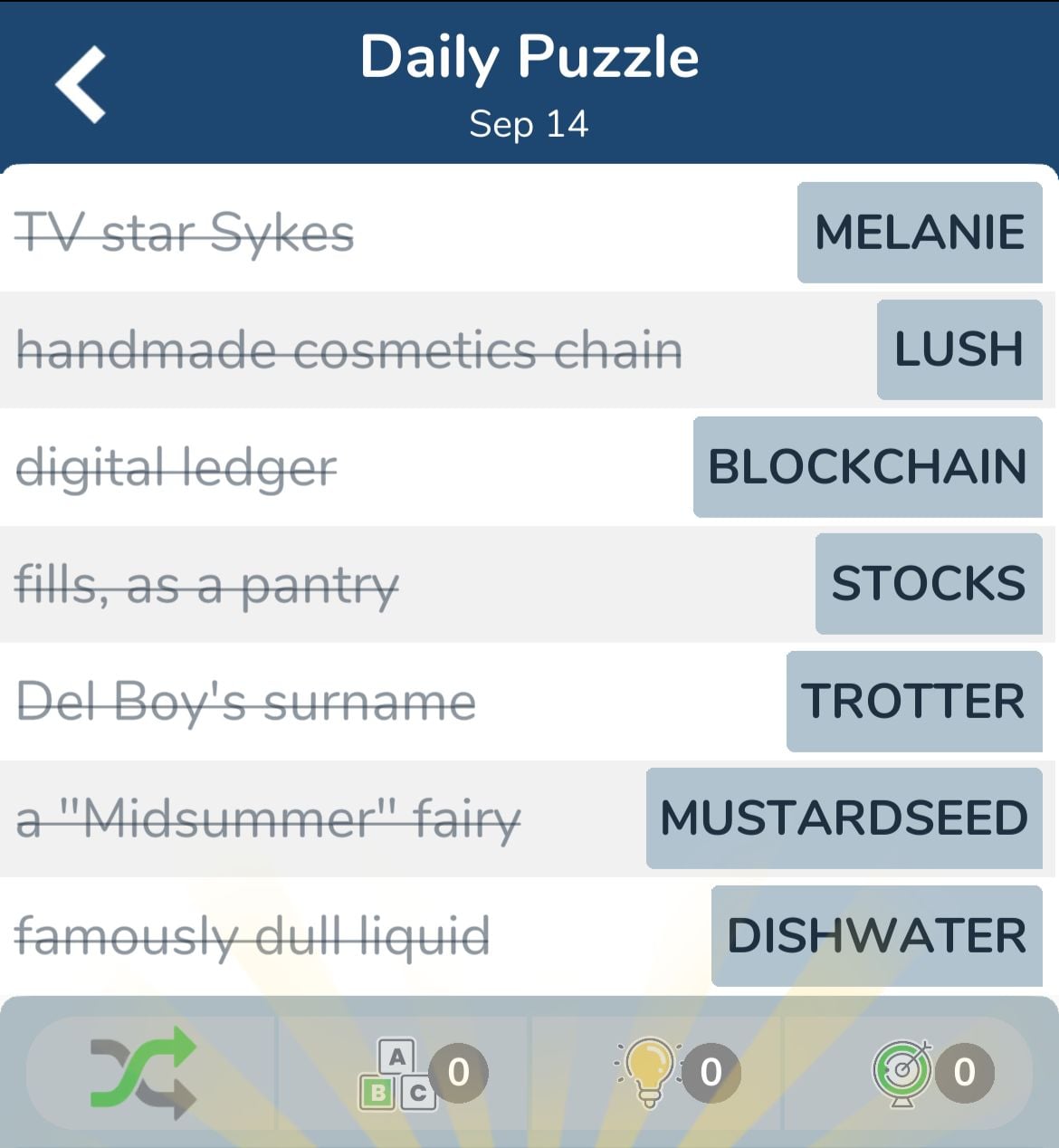The height and width of the screenshot is (1148, 1059).
Task: Tap the MELANIE answer tile
Action: click(x=919, y=233)
